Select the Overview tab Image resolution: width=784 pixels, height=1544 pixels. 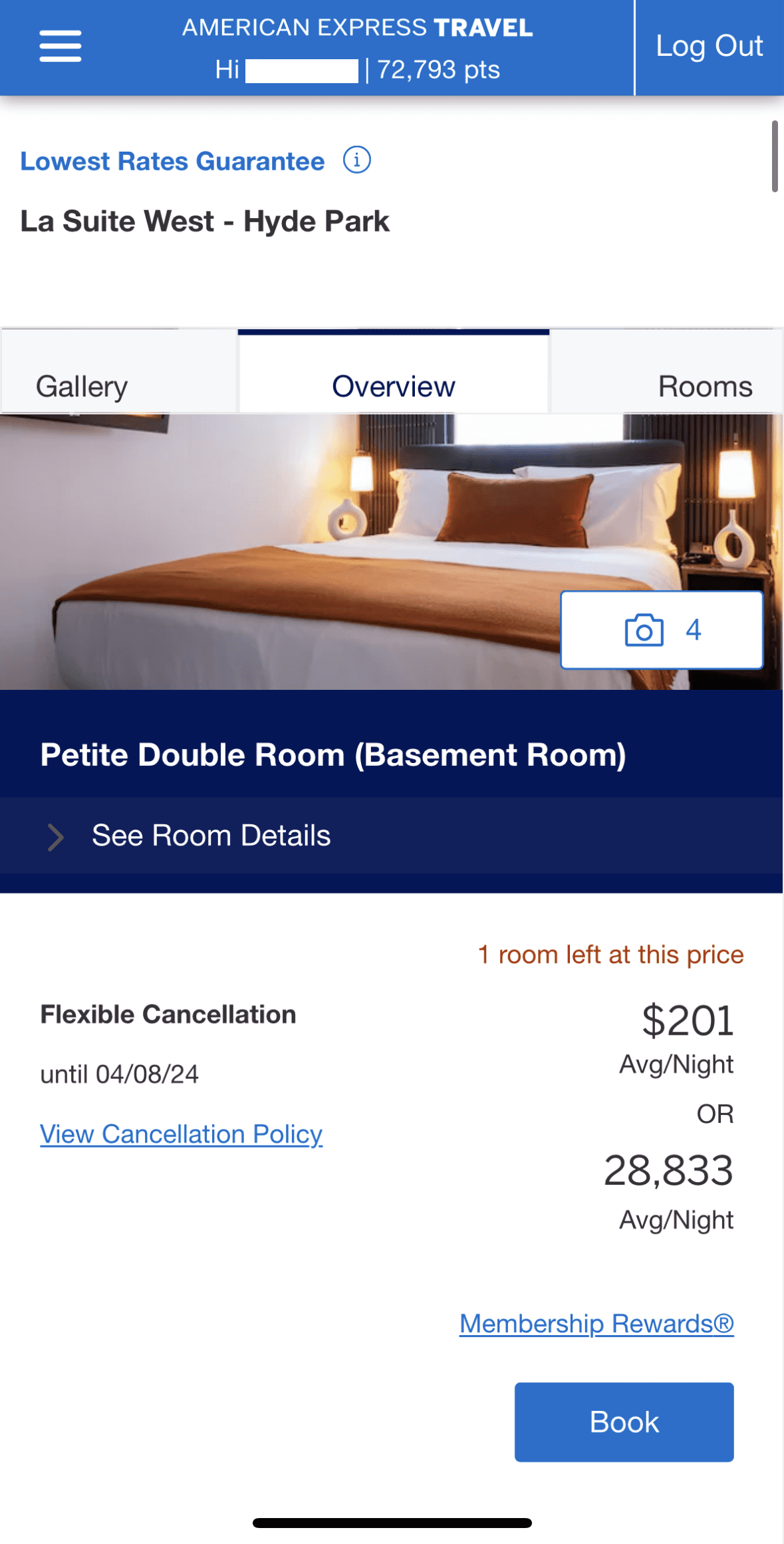(393, 385)
